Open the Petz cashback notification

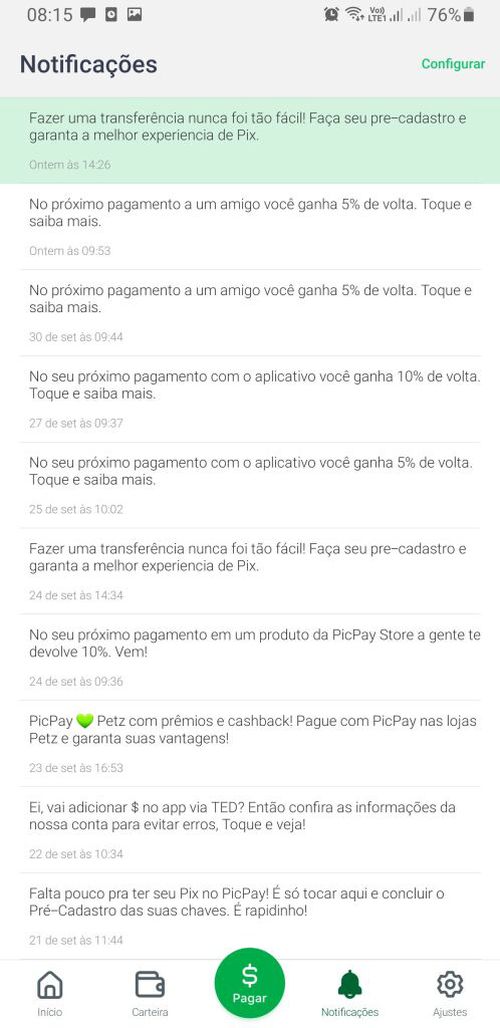click(250, 743)
